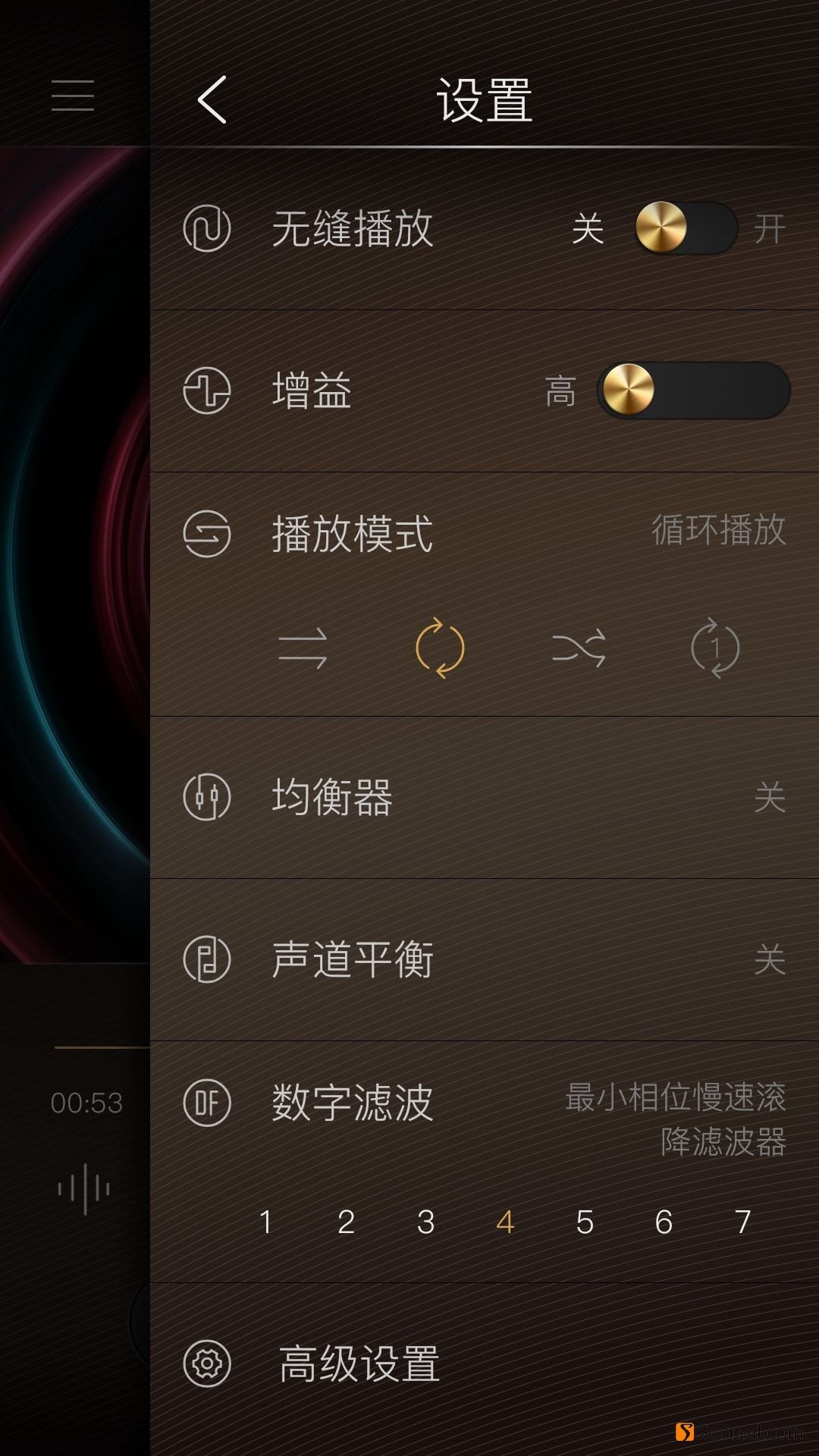Choose digital filter number 3
The height and width of the screenshot is (1456, 819).
coord(425,1222)
